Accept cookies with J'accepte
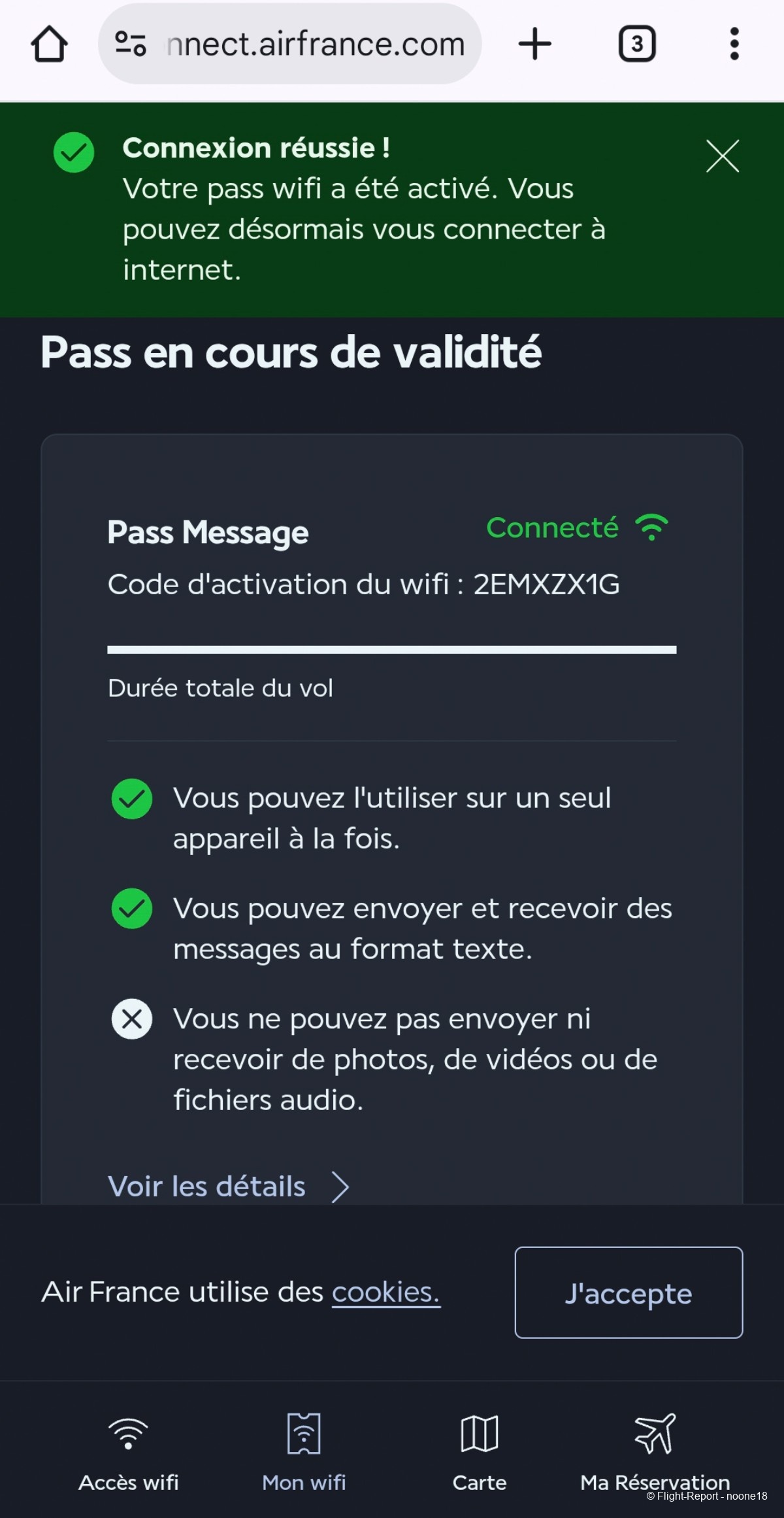This screenshot has width=784, height=1518. 628,1292
